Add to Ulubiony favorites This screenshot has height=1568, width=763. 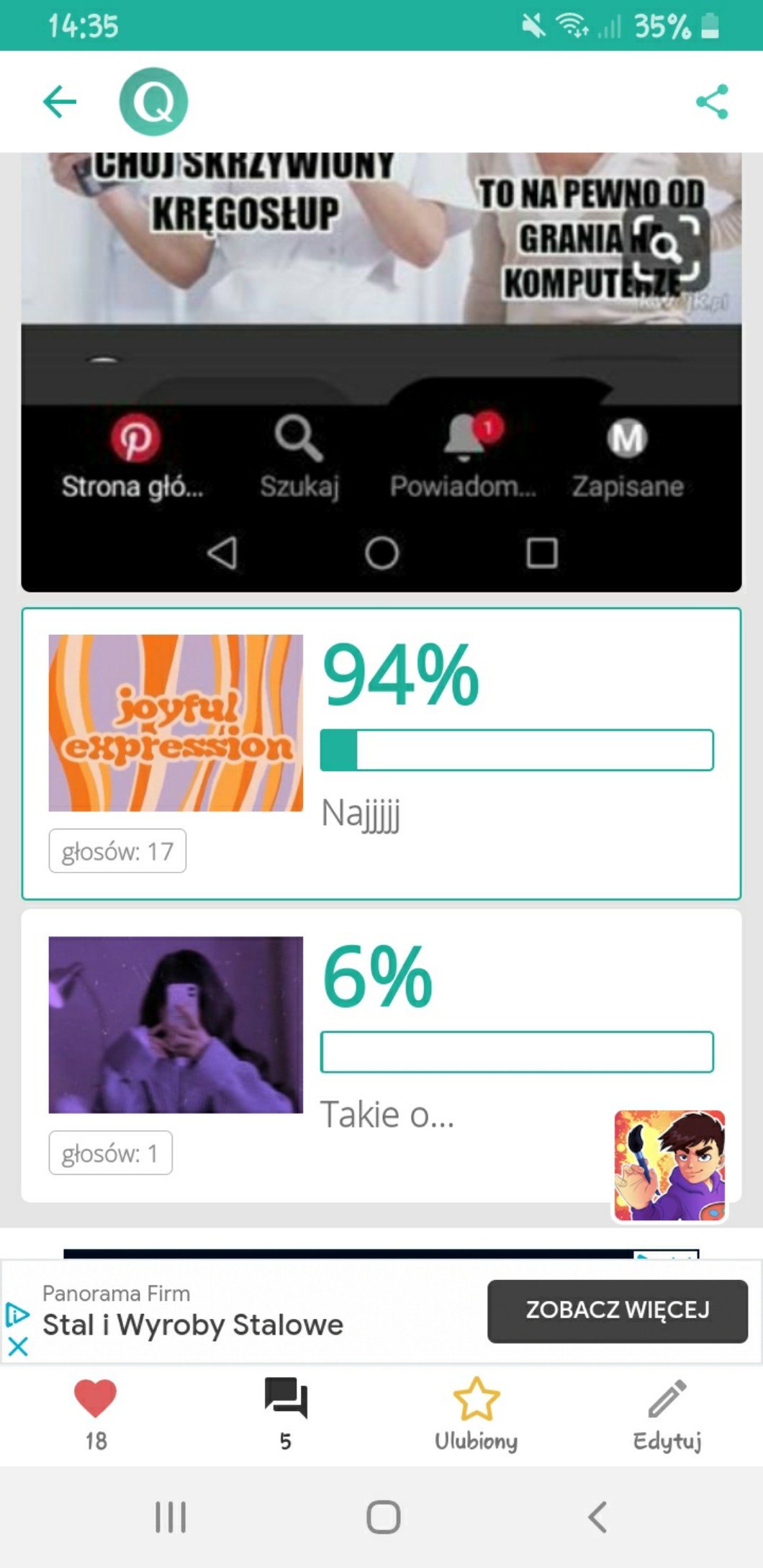[x=476, y=1399]
